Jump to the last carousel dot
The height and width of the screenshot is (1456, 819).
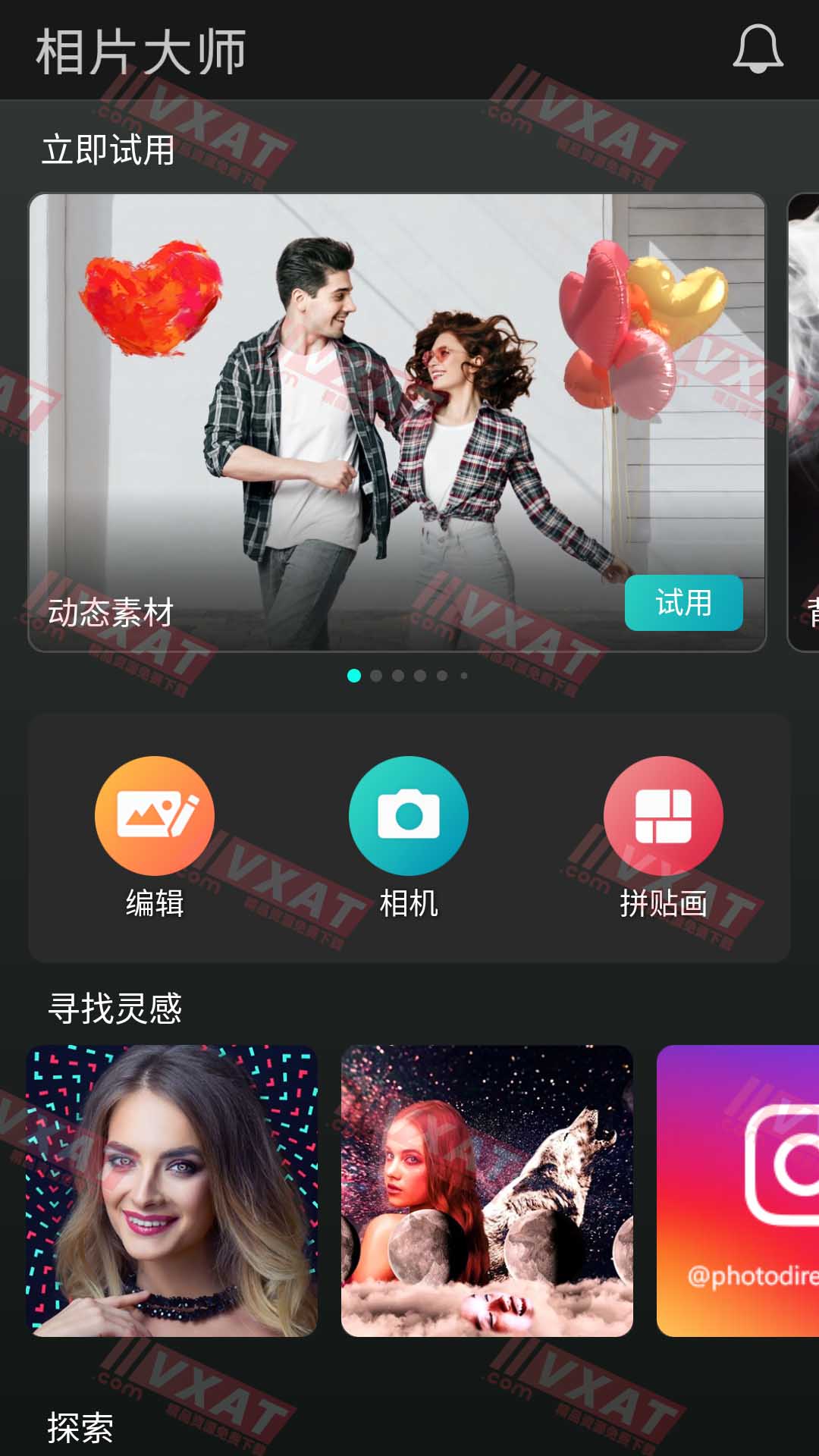[463, 676]
